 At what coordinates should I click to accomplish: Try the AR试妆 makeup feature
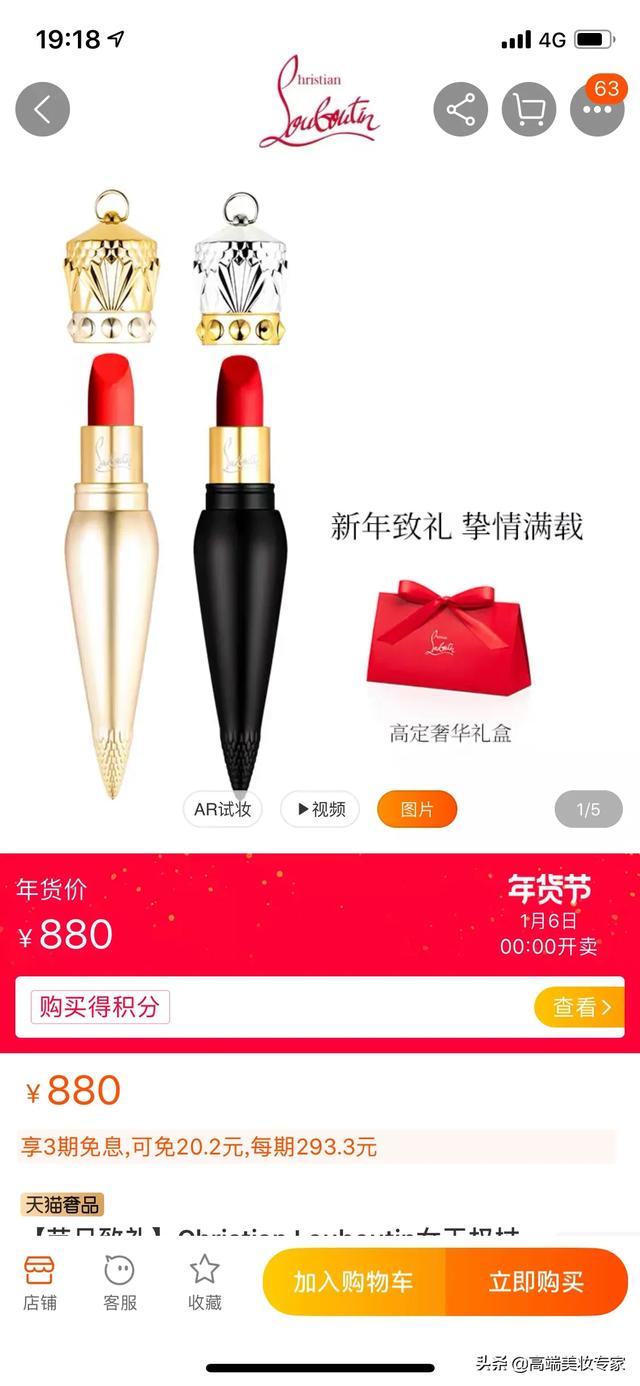click(x=222, y=809)
